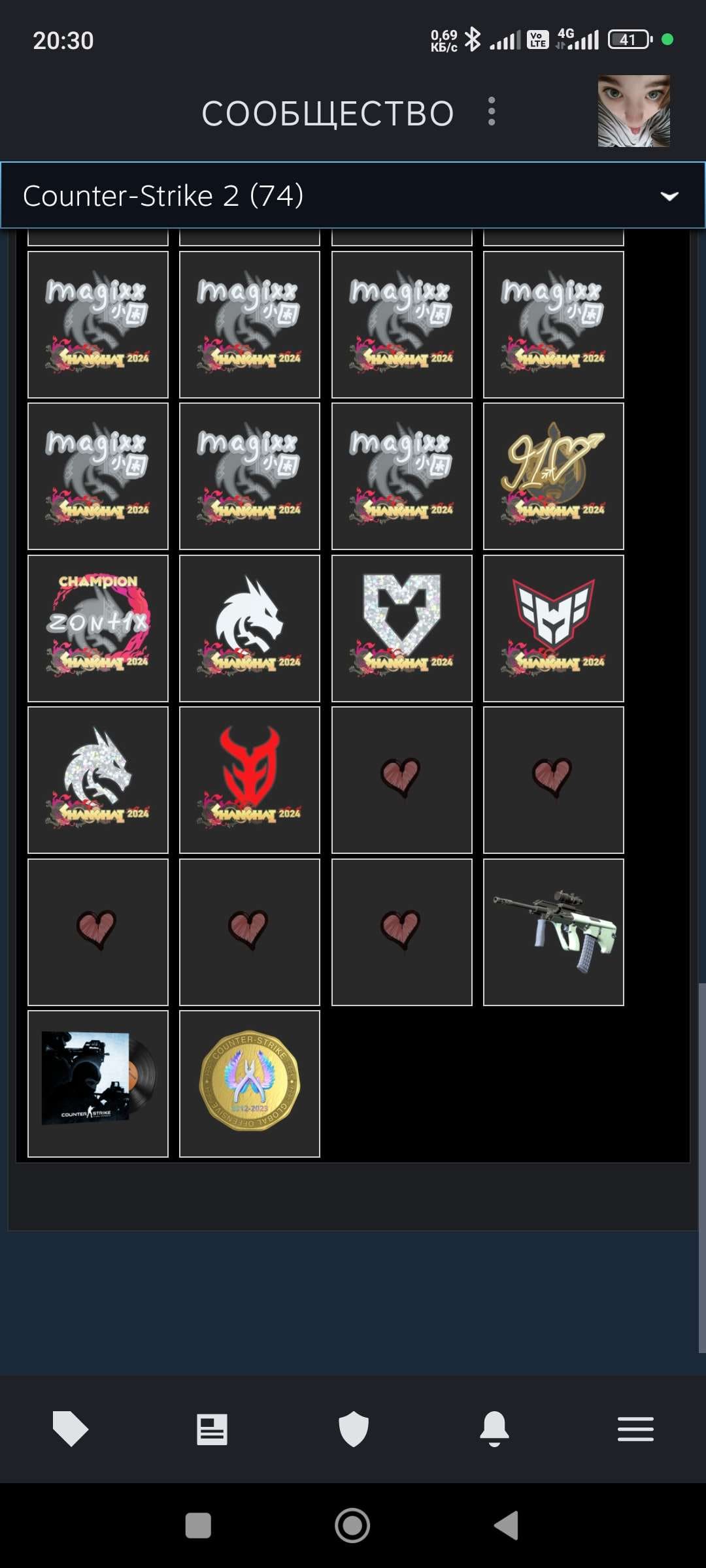This screenshot has height=1568, width=706.
Task: Select the Champion zont1x sticker
Action: point(98,628)
